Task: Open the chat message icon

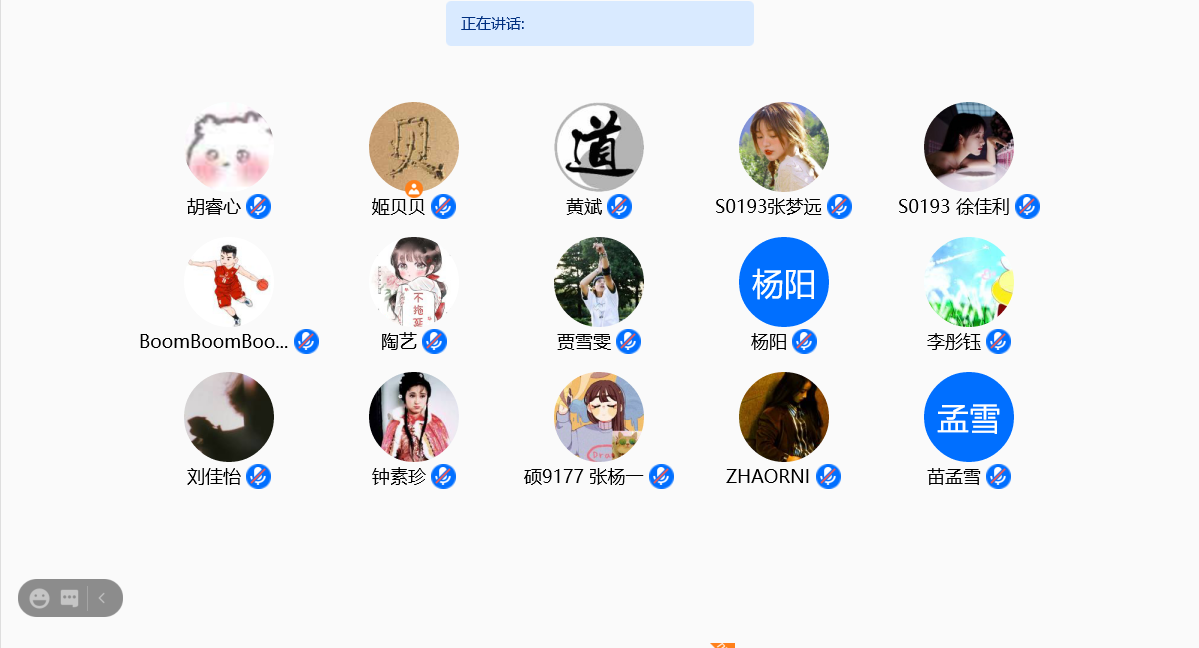Action: tap(69, 598)
